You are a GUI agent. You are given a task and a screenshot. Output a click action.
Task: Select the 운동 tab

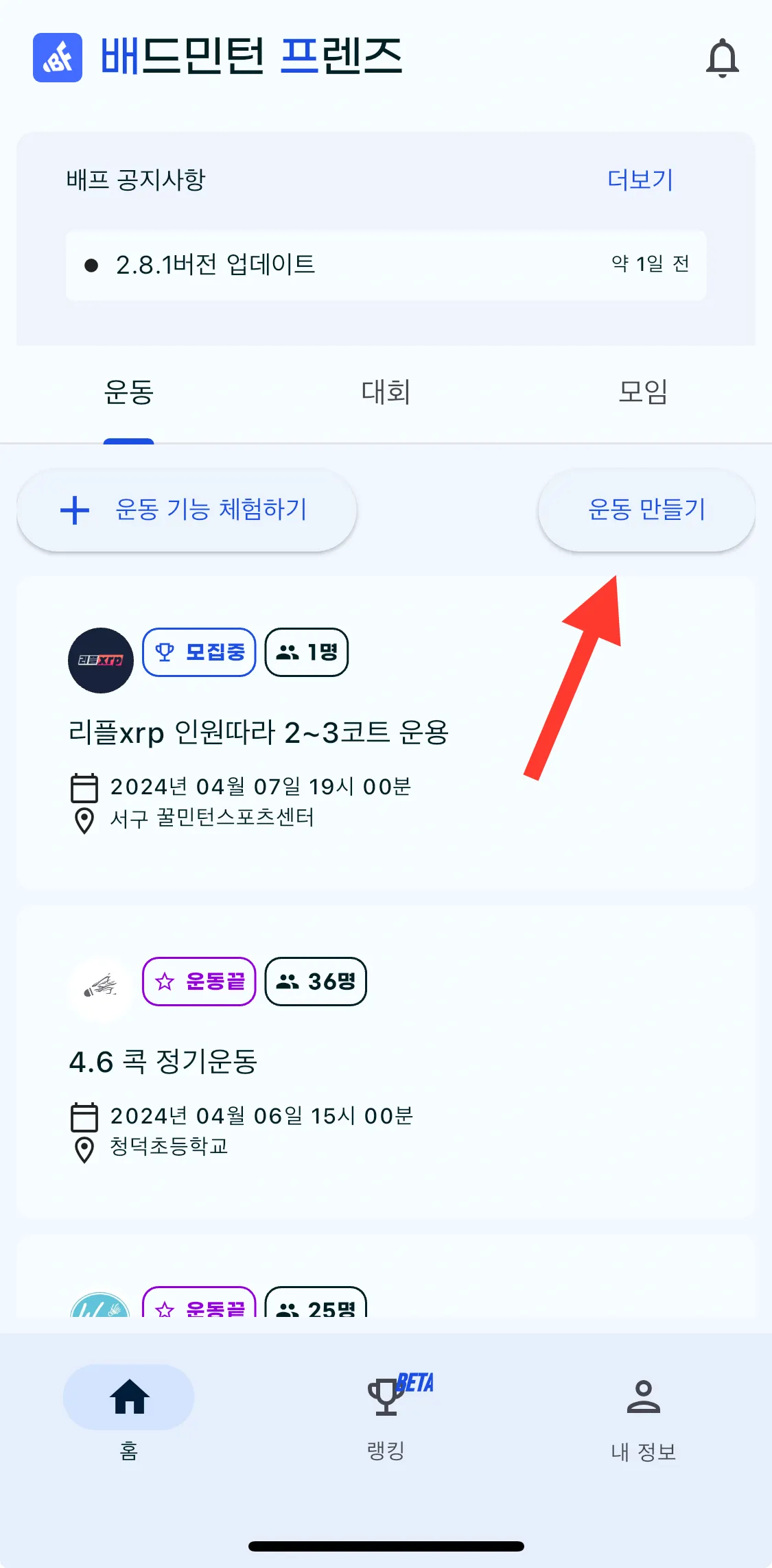[x=128, y=392]
